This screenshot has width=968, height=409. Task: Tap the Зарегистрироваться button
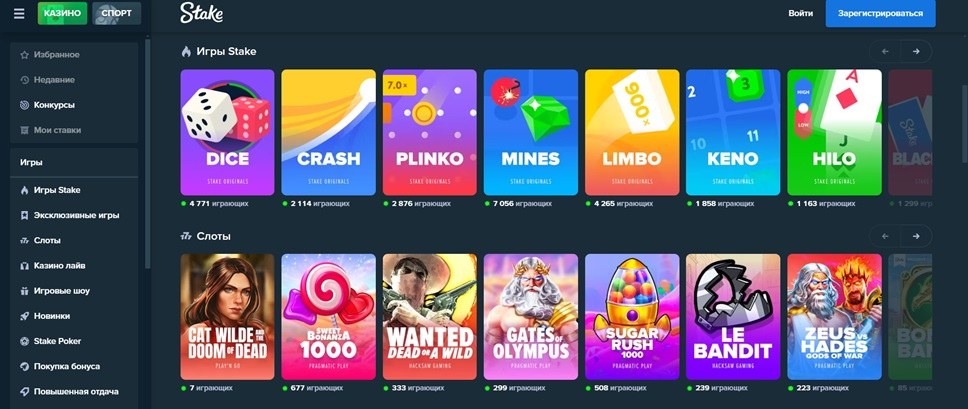point(880,14)
